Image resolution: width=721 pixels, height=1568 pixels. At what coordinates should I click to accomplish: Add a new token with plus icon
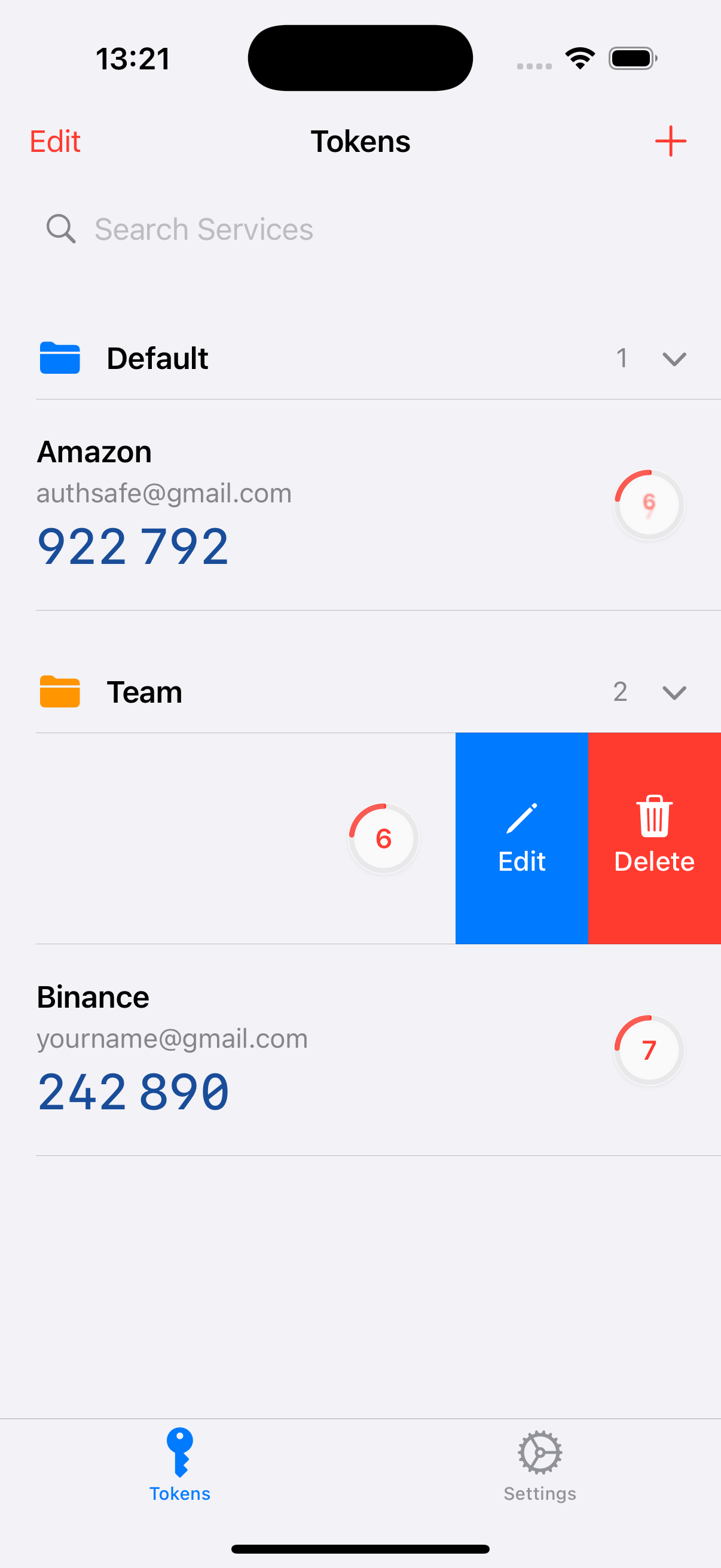click(670, 141)
